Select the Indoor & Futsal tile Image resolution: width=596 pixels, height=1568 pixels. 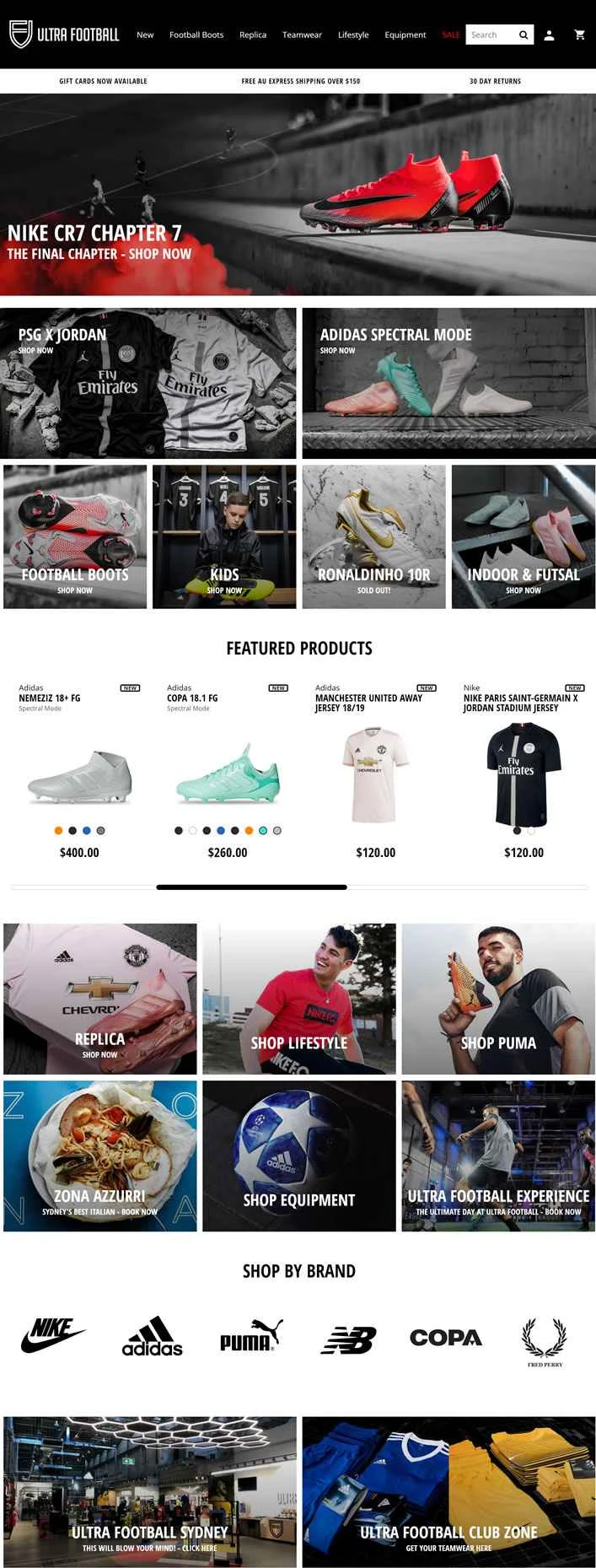click(524, 536)
